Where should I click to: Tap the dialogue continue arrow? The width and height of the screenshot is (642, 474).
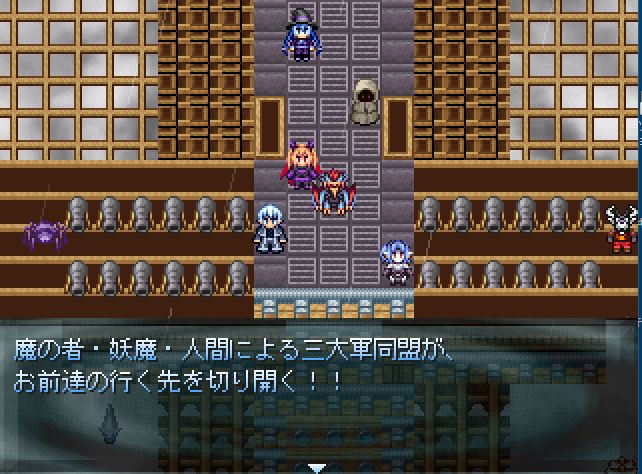tap(317, 466)
